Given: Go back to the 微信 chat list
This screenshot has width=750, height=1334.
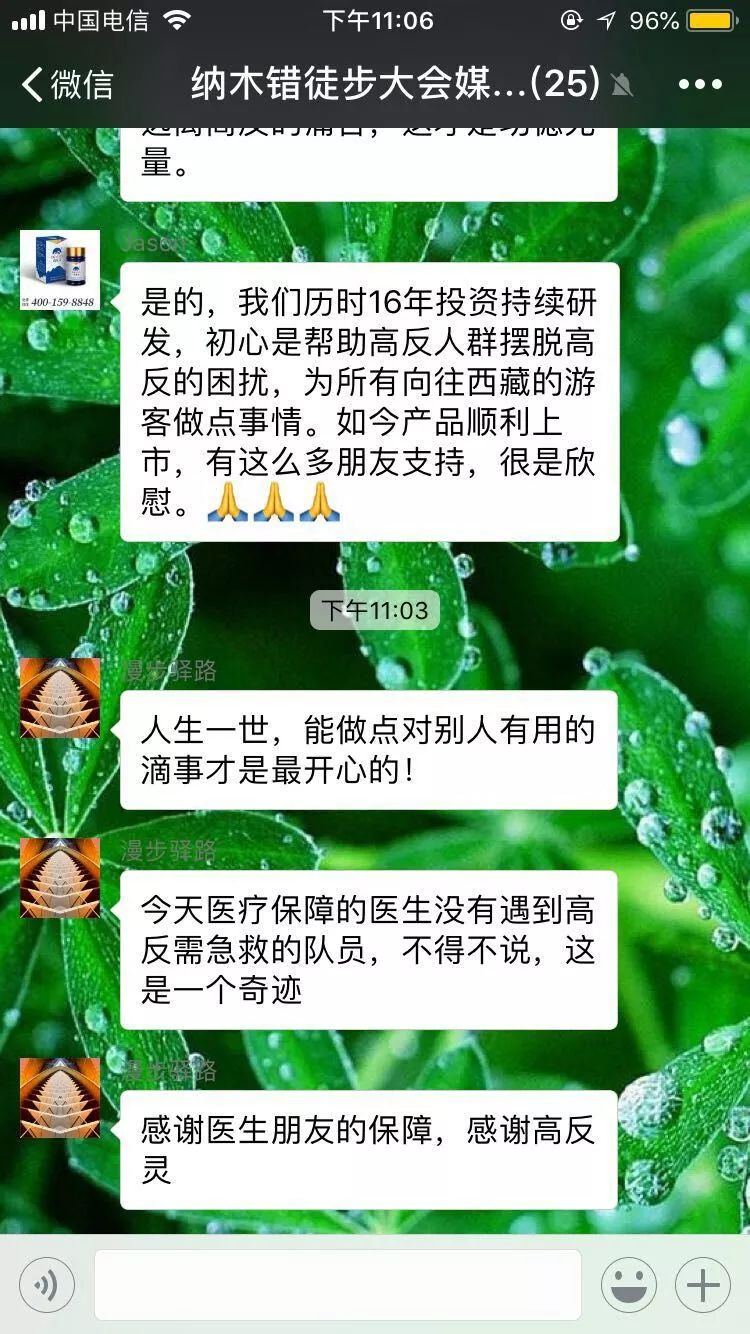Looking at the screenshot, I should [68, 84].
